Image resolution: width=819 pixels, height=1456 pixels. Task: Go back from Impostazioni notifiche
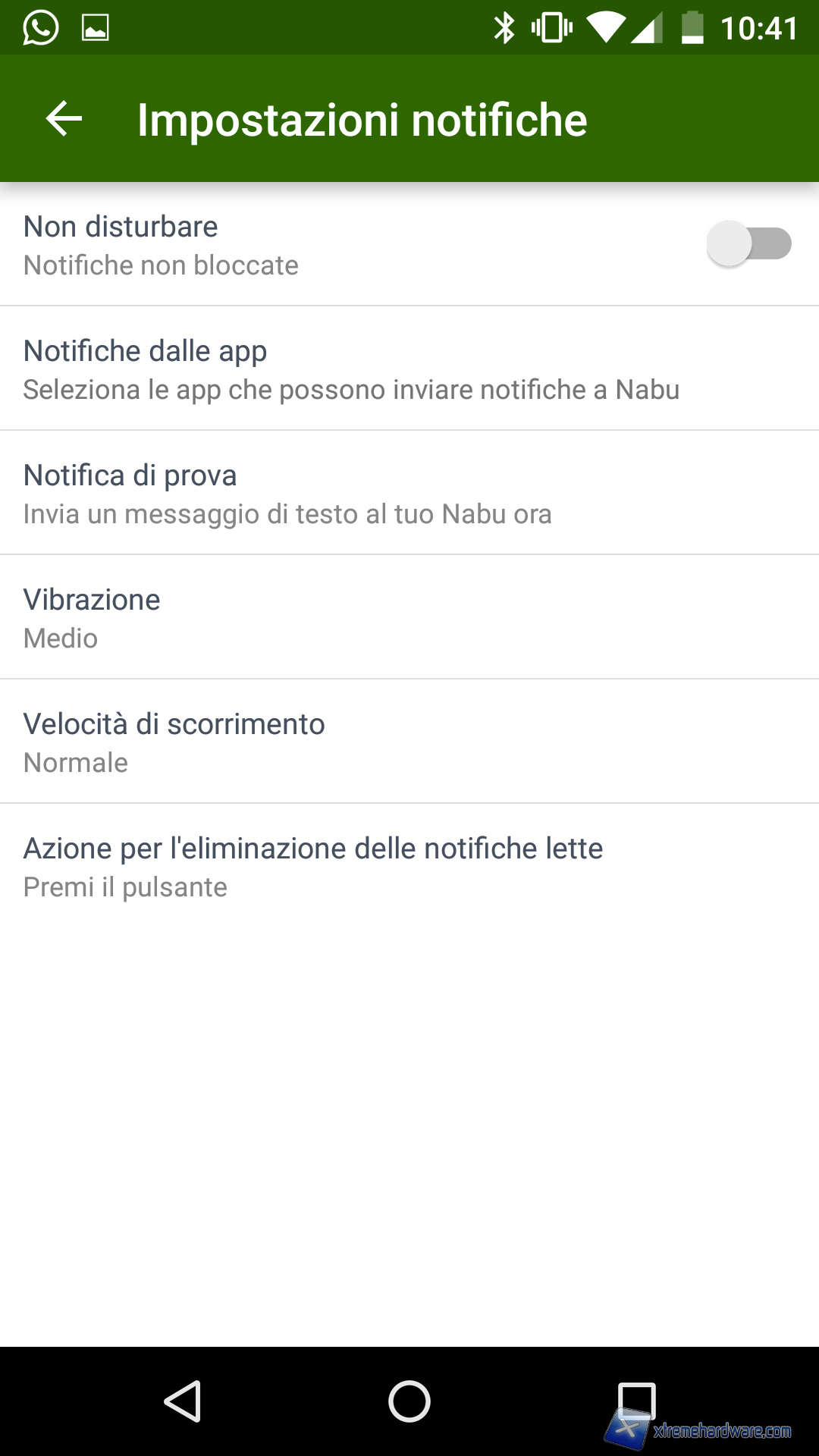[64, 119]
